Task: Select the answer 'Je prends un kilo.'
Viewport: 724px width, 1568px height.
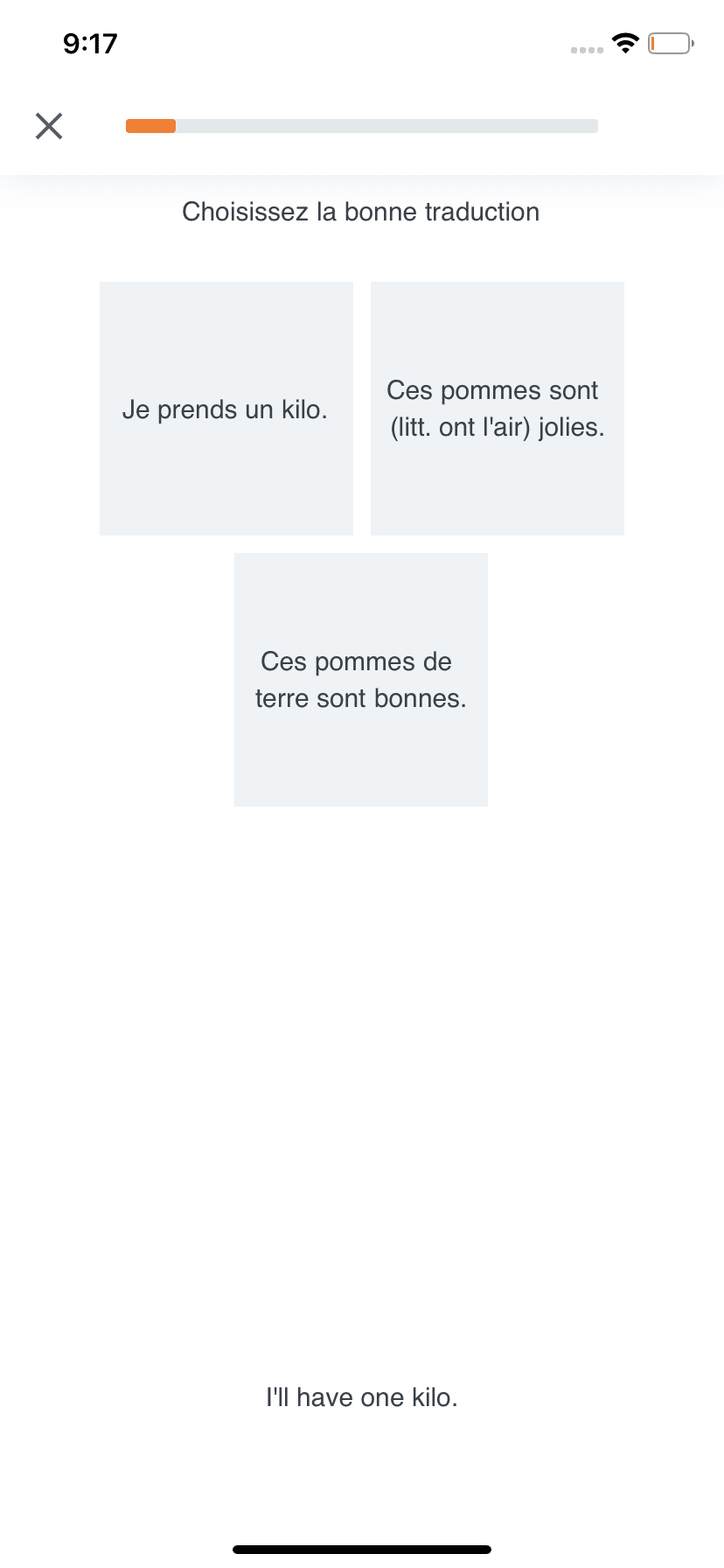Action: pyautogui.click(x=226, y=409)
